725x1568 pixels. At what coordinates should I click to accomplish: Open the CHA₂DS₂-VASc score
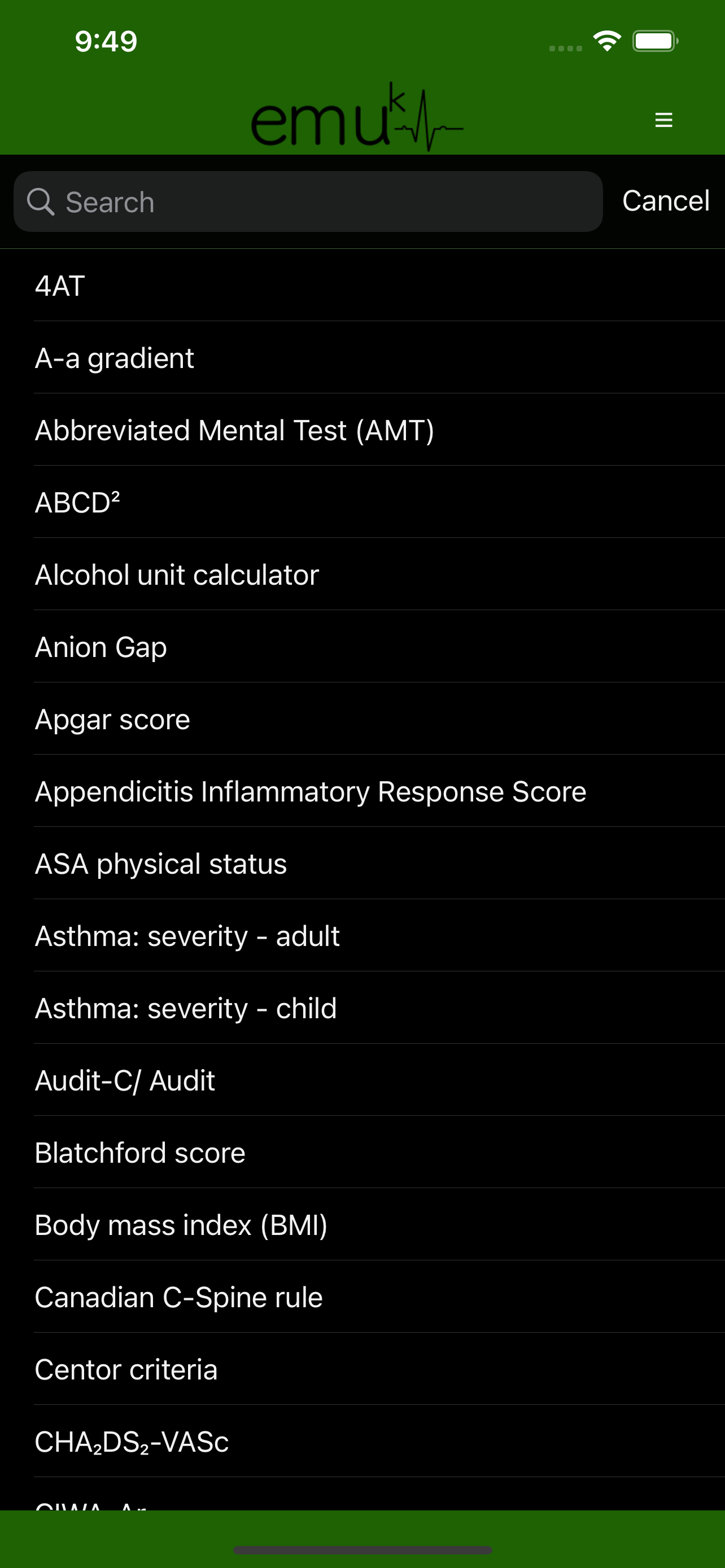[362, 1442]
